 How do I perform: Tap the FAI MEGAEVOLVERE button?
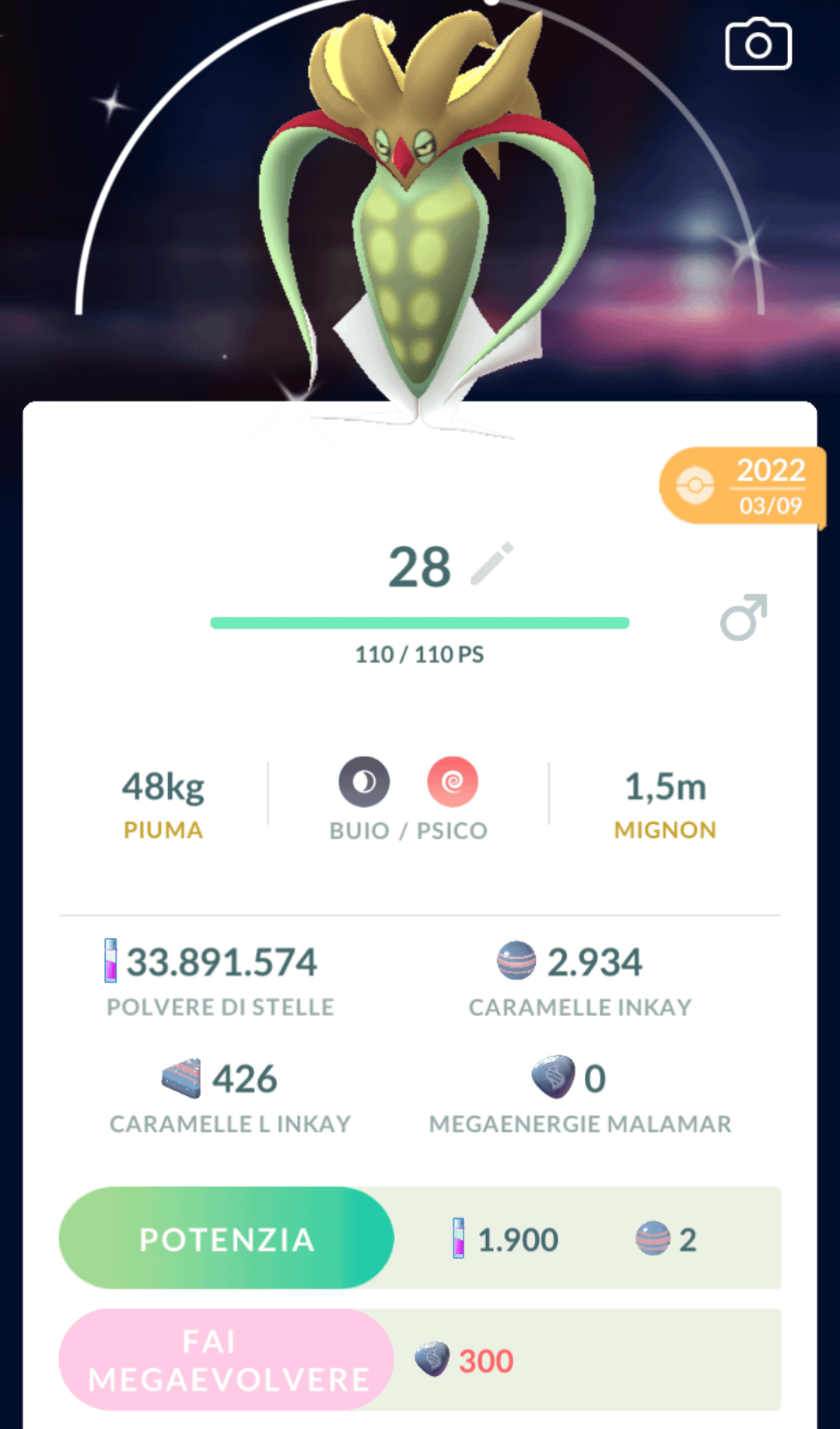[x=226, y=1360]
